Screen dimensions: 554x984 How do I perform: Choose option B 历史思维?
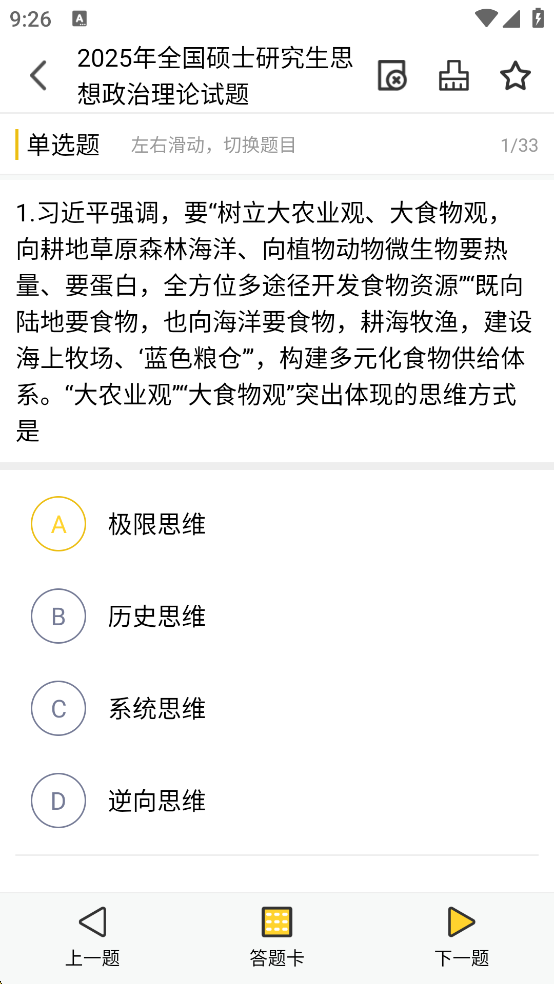pyautogui.click(x=277, y=616)
